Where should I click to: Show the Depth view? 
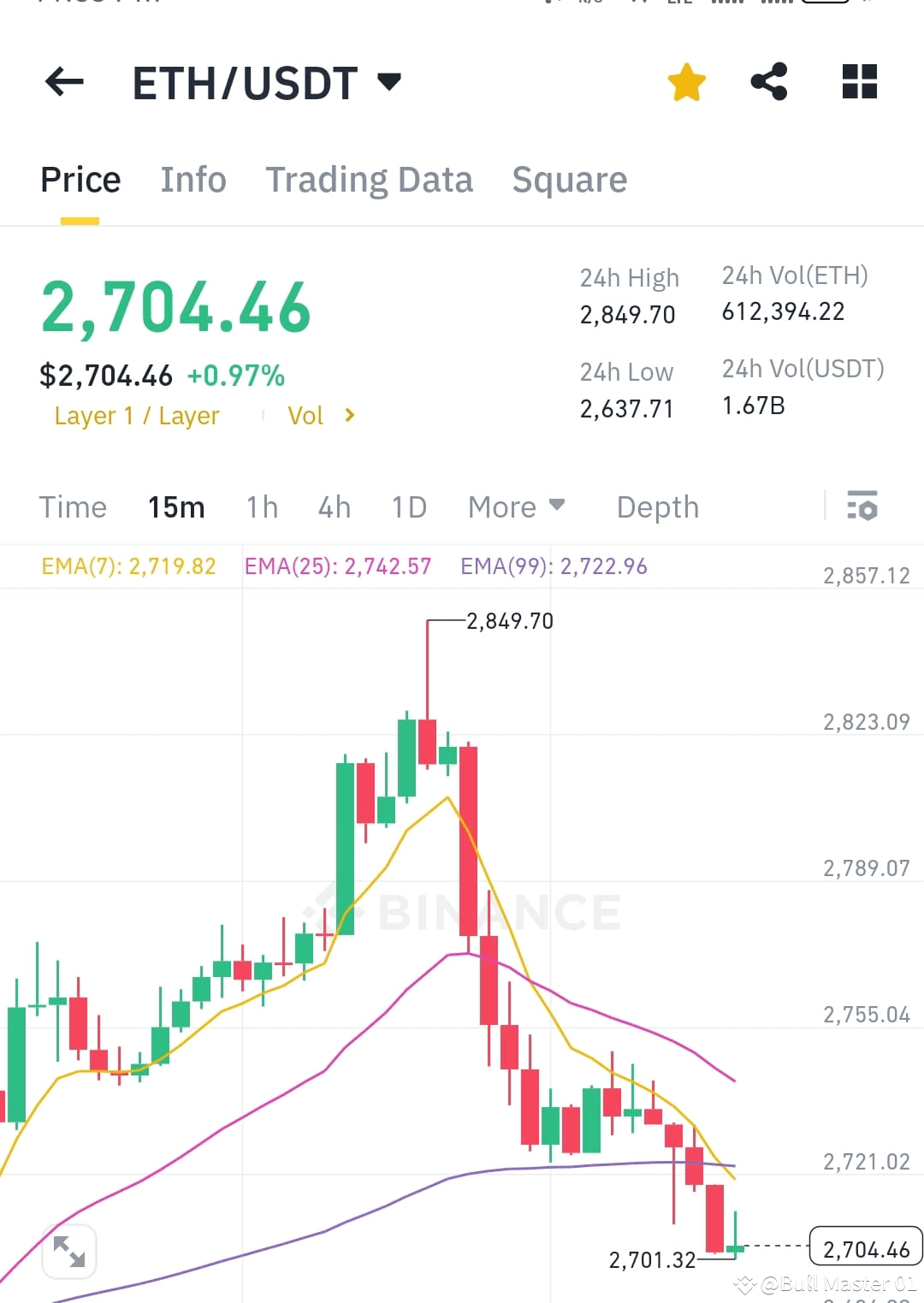point(657,506)
